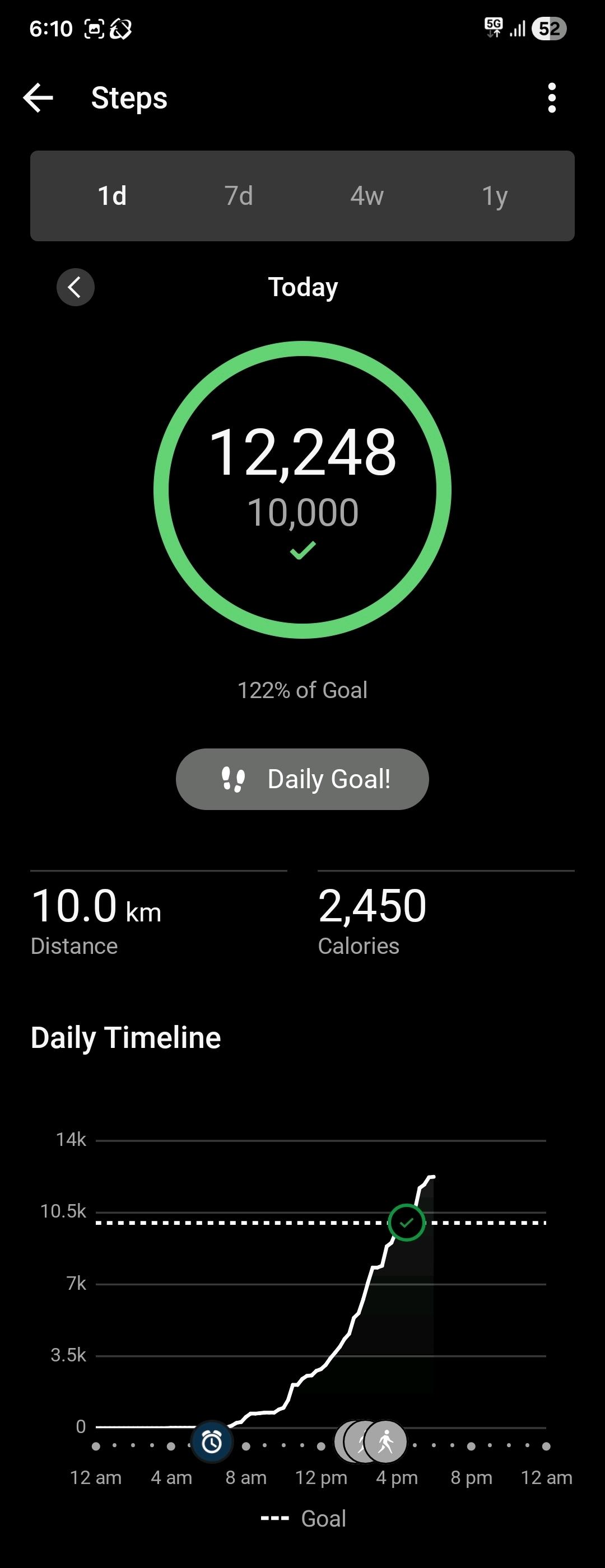Open the three-dot overflow menu
Image resolution: width=605 pixels, height=1568 pixels.
(551, 98)
